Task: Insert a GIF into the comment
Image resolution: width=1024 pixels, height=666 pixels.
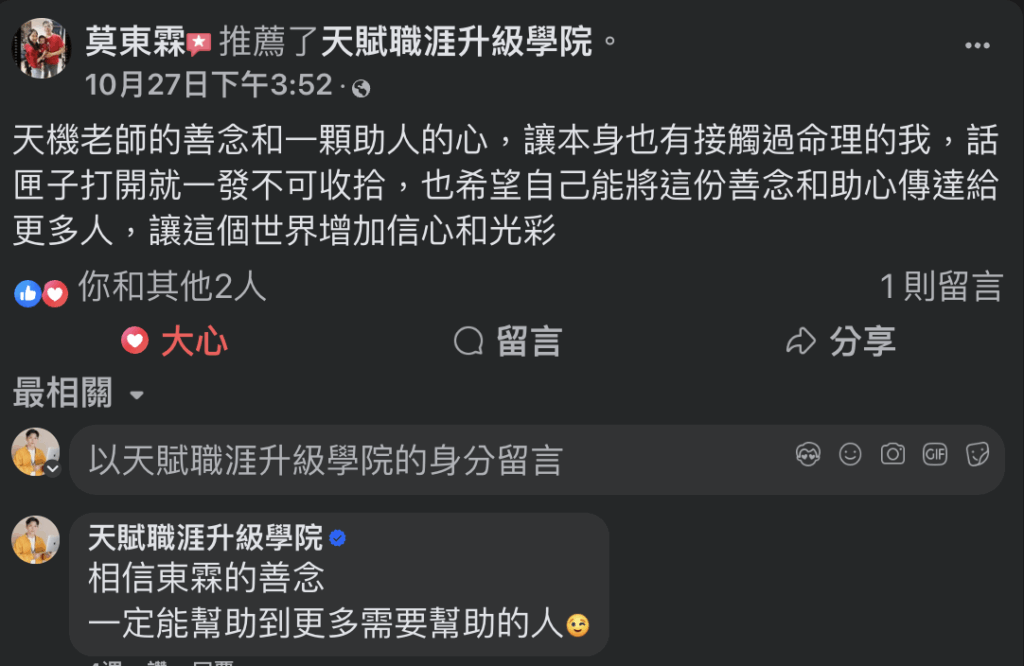Action: point(935,456)
